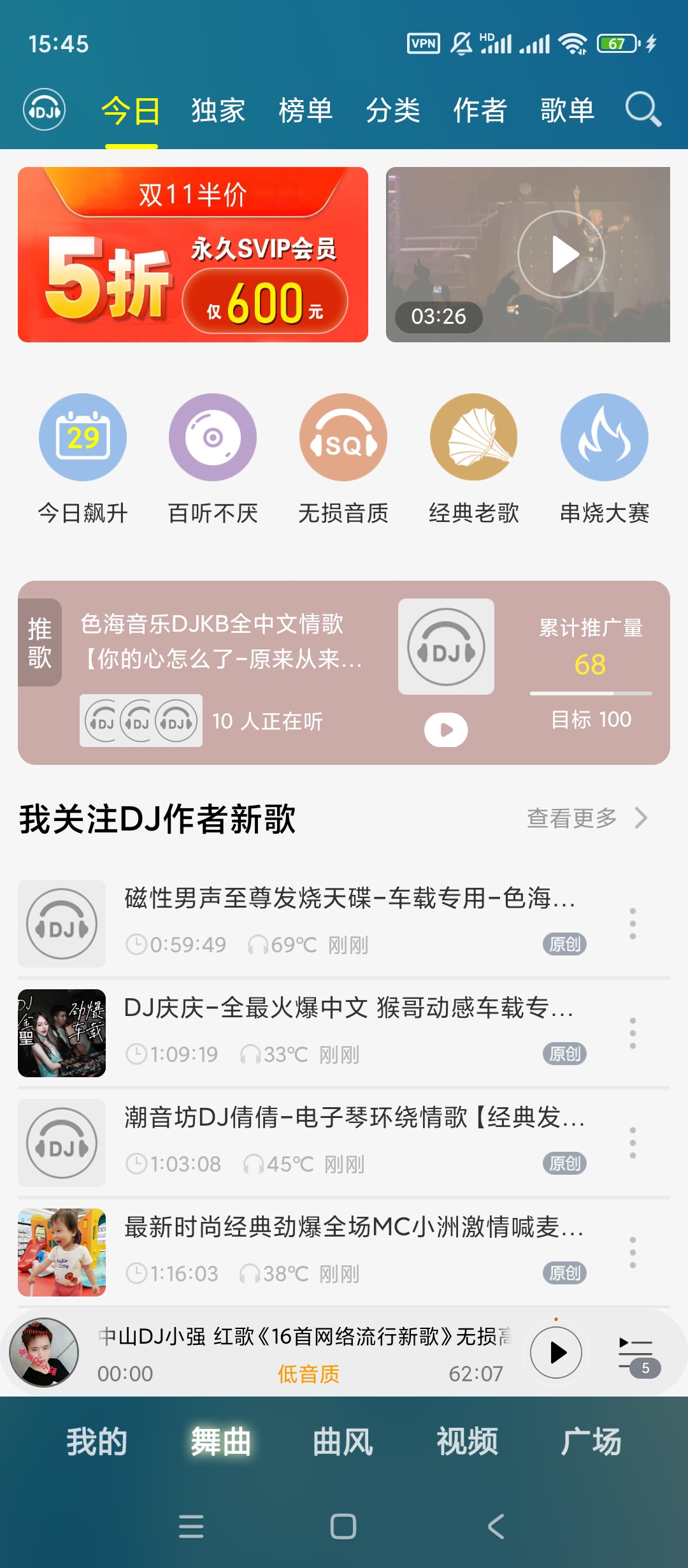Go to the 歌单 tab
Viewport: 688px width, 1568px height.
(568, 110)
